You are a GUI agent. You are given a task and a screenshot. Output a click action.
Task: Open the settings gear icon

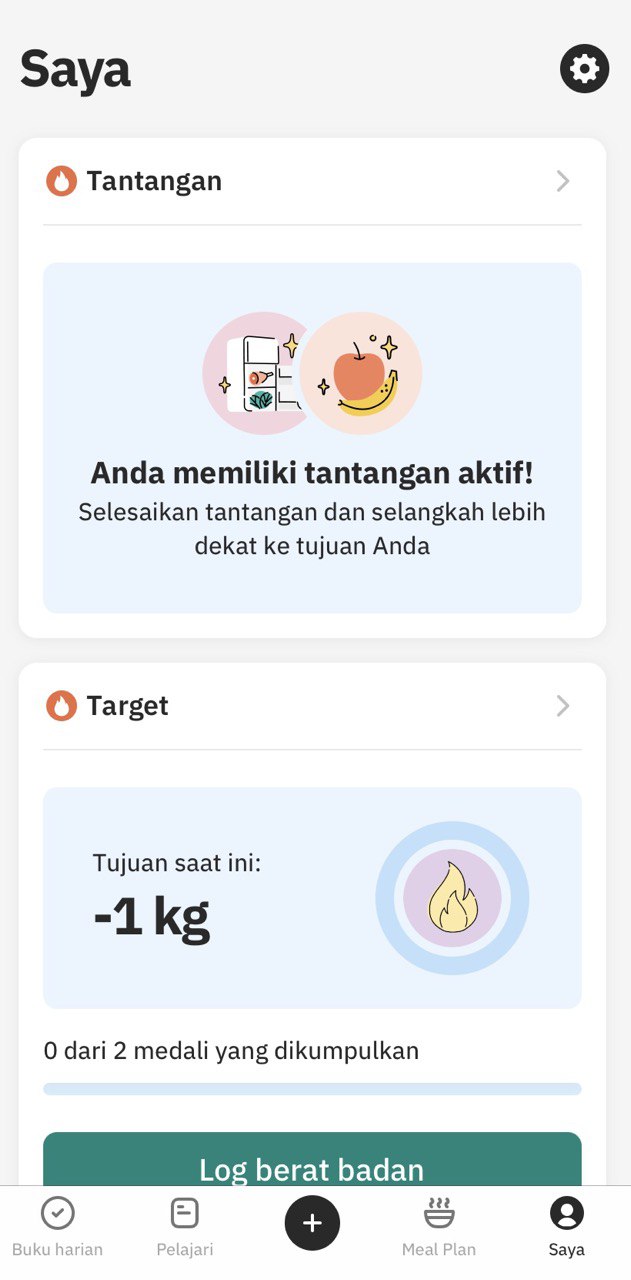[x=584, y=69]
